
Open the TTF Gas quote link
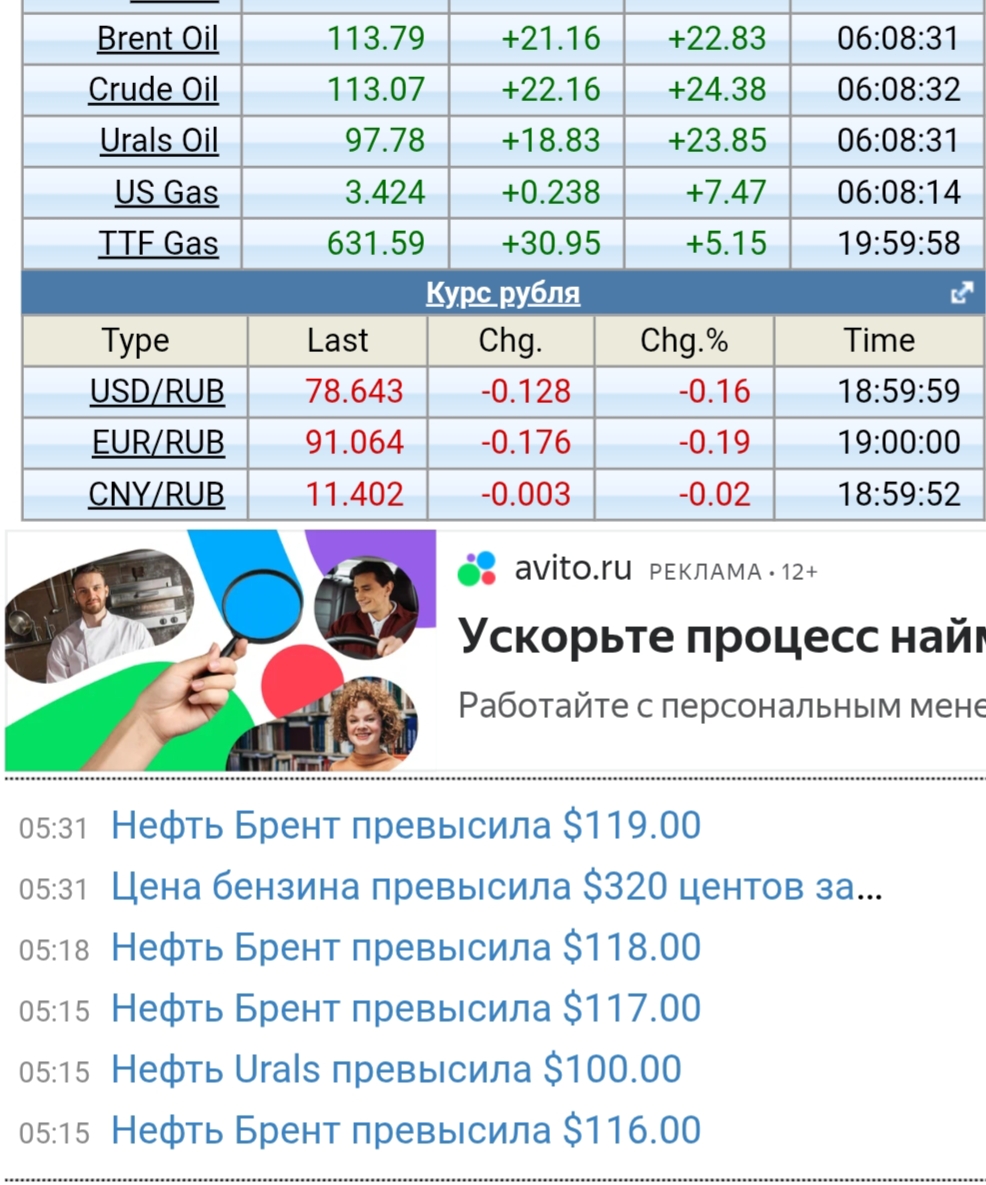tap(158, 243)
